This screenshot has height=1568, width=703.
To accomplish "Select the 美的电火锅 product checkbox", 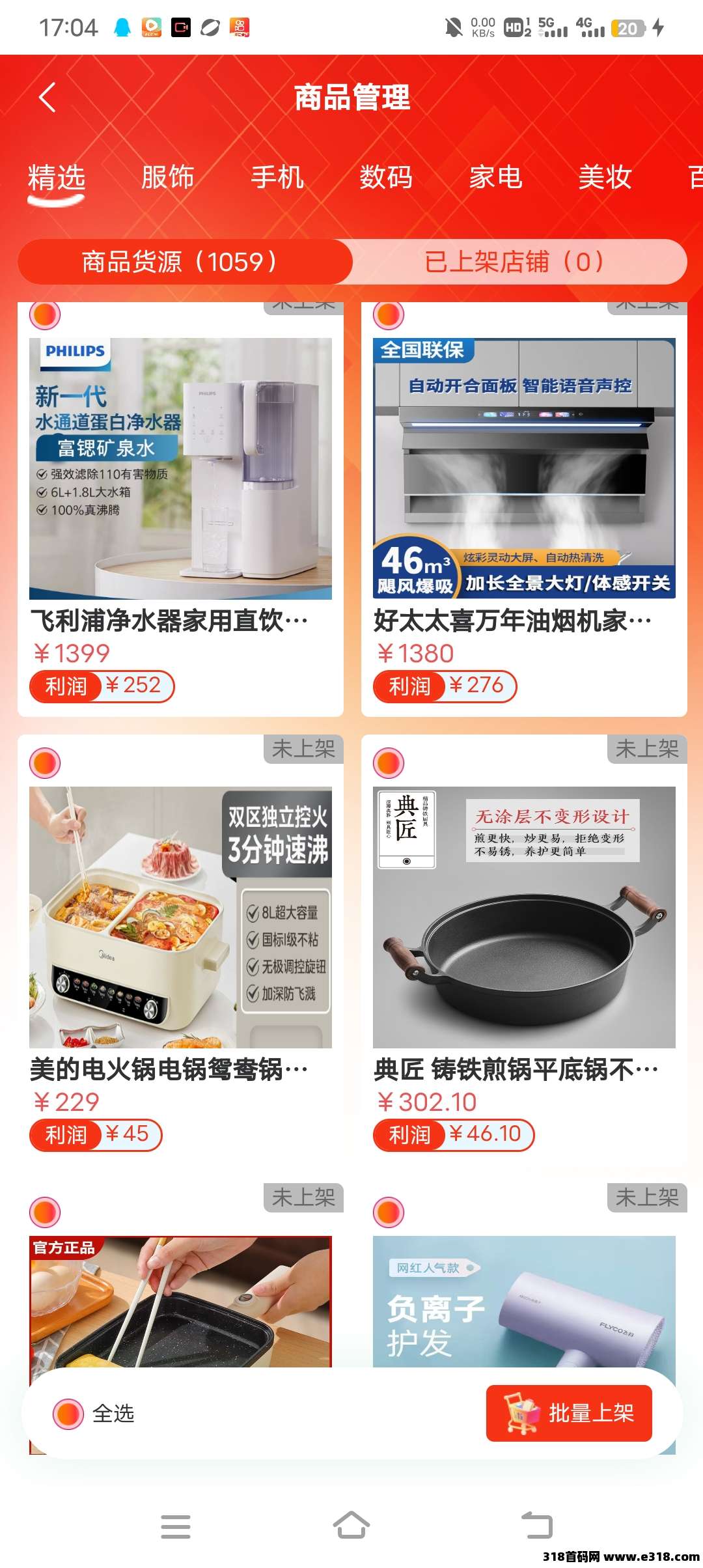I will tap(45, 763).
